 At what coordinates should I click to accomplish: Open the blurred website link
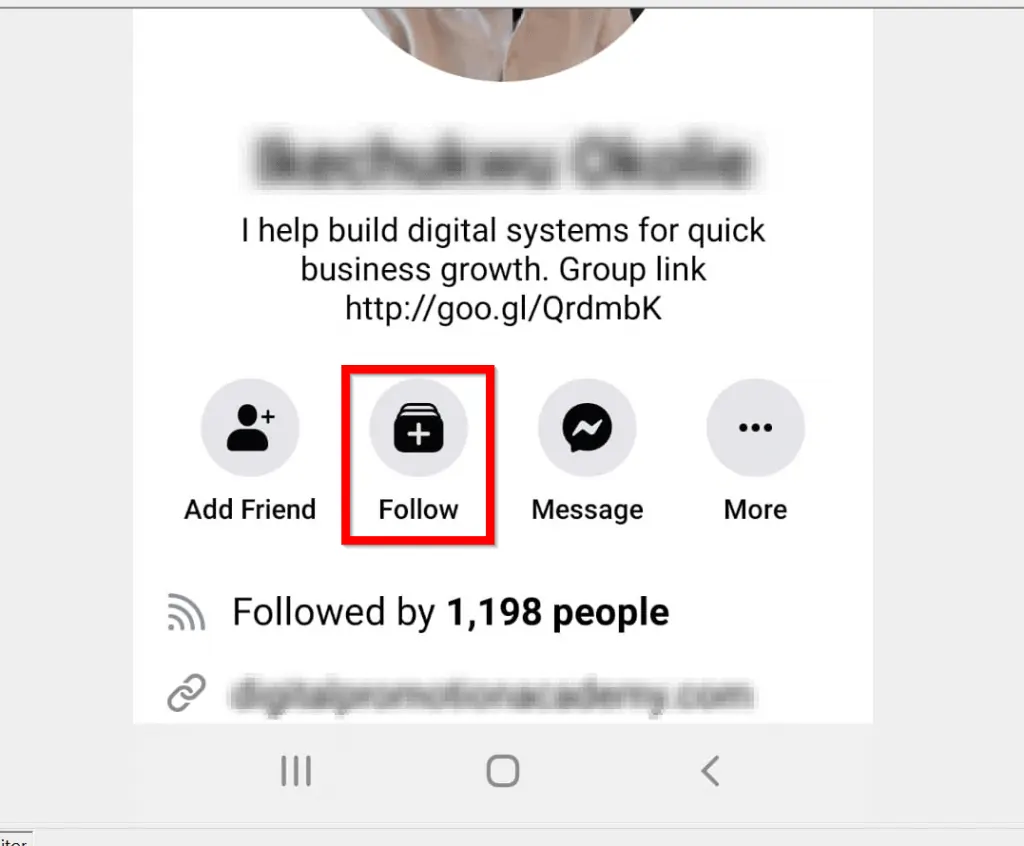[490, 693]
